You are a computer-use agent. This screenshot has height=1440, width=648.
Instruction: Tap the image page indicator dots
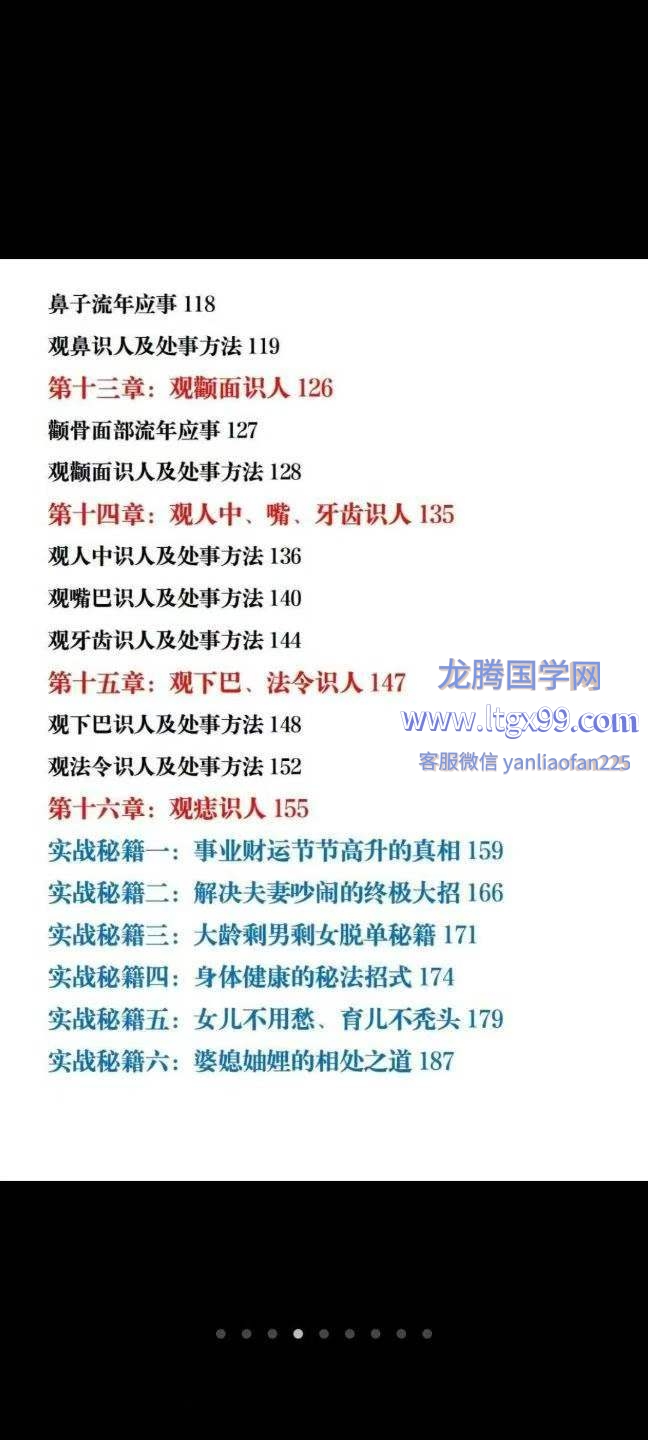324,1333
